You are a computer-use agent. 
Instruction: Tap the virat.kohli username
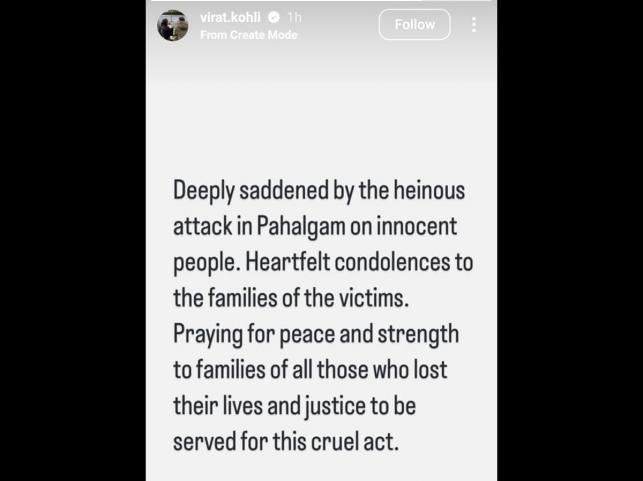point(229,17)
